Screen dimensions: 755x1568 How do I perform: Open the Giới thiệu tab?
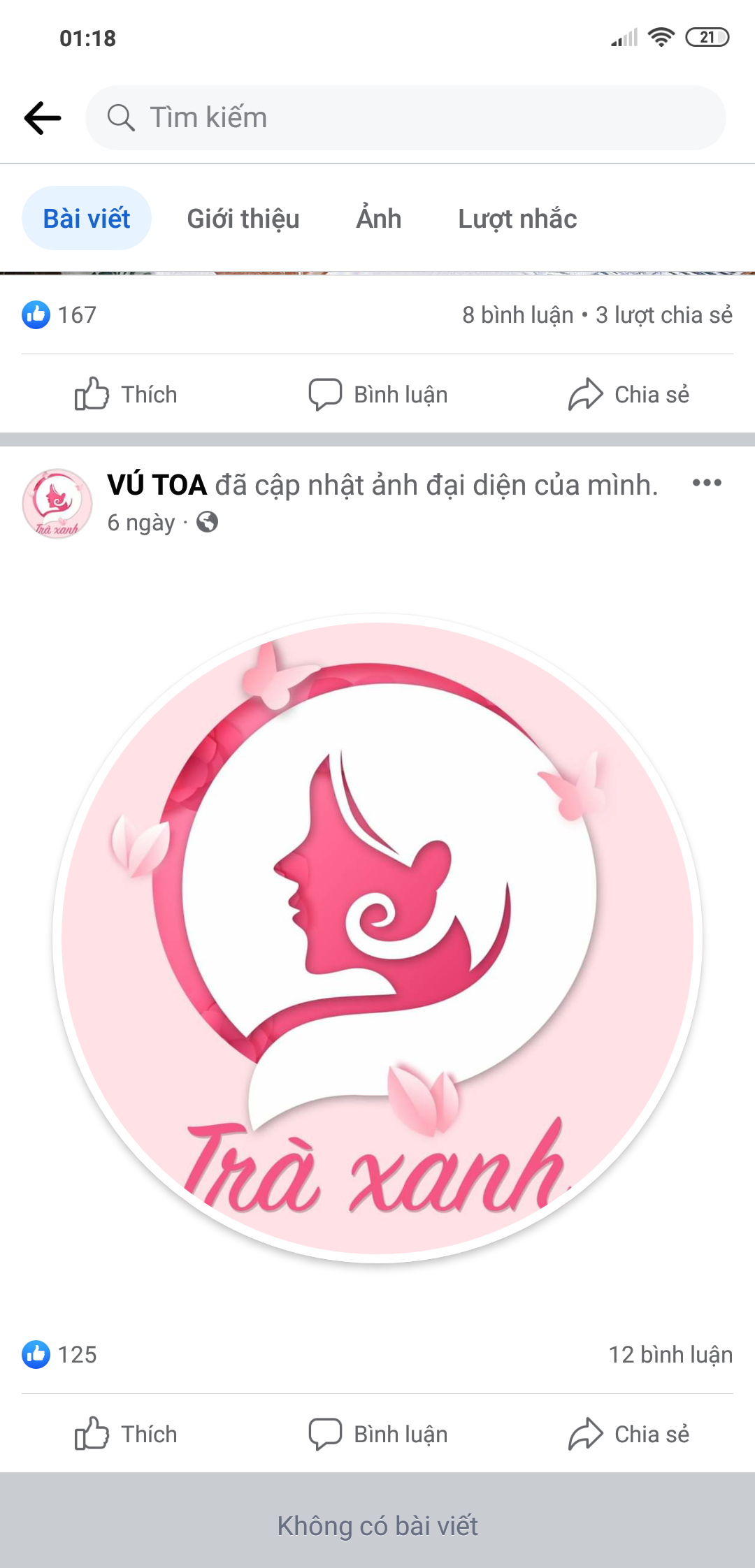[243, 219]
